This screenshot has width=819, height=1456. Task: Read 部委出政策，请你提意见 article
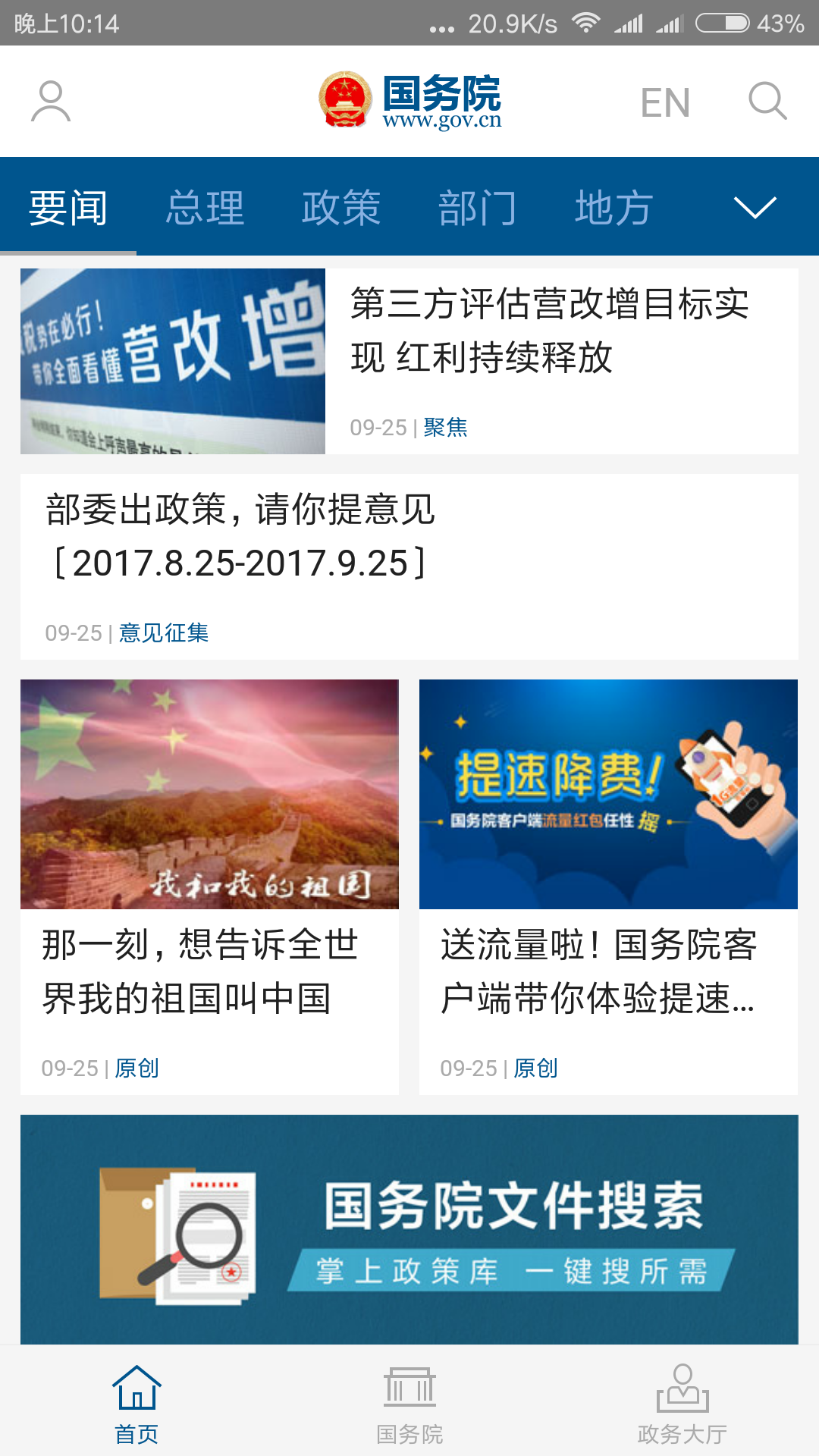240,536
